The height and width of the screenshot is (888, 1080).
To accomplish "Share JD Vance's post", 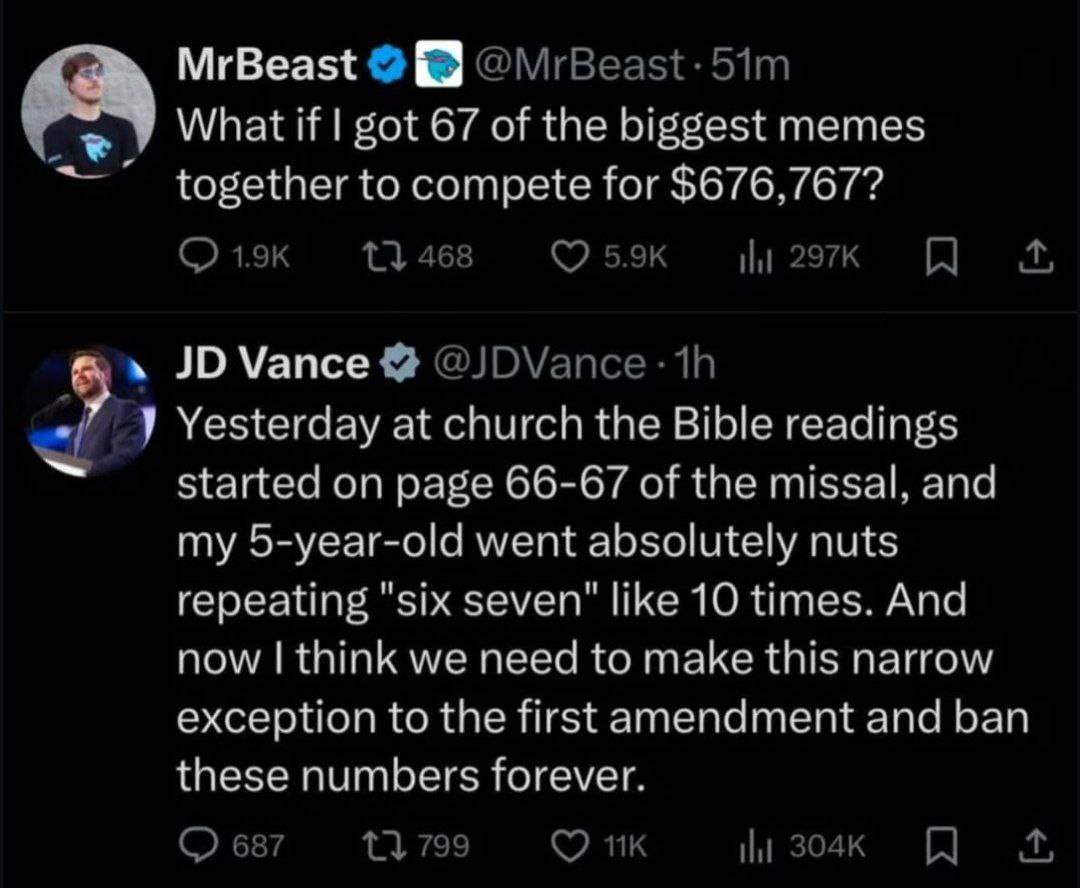I will click(x=1036, y=846).
